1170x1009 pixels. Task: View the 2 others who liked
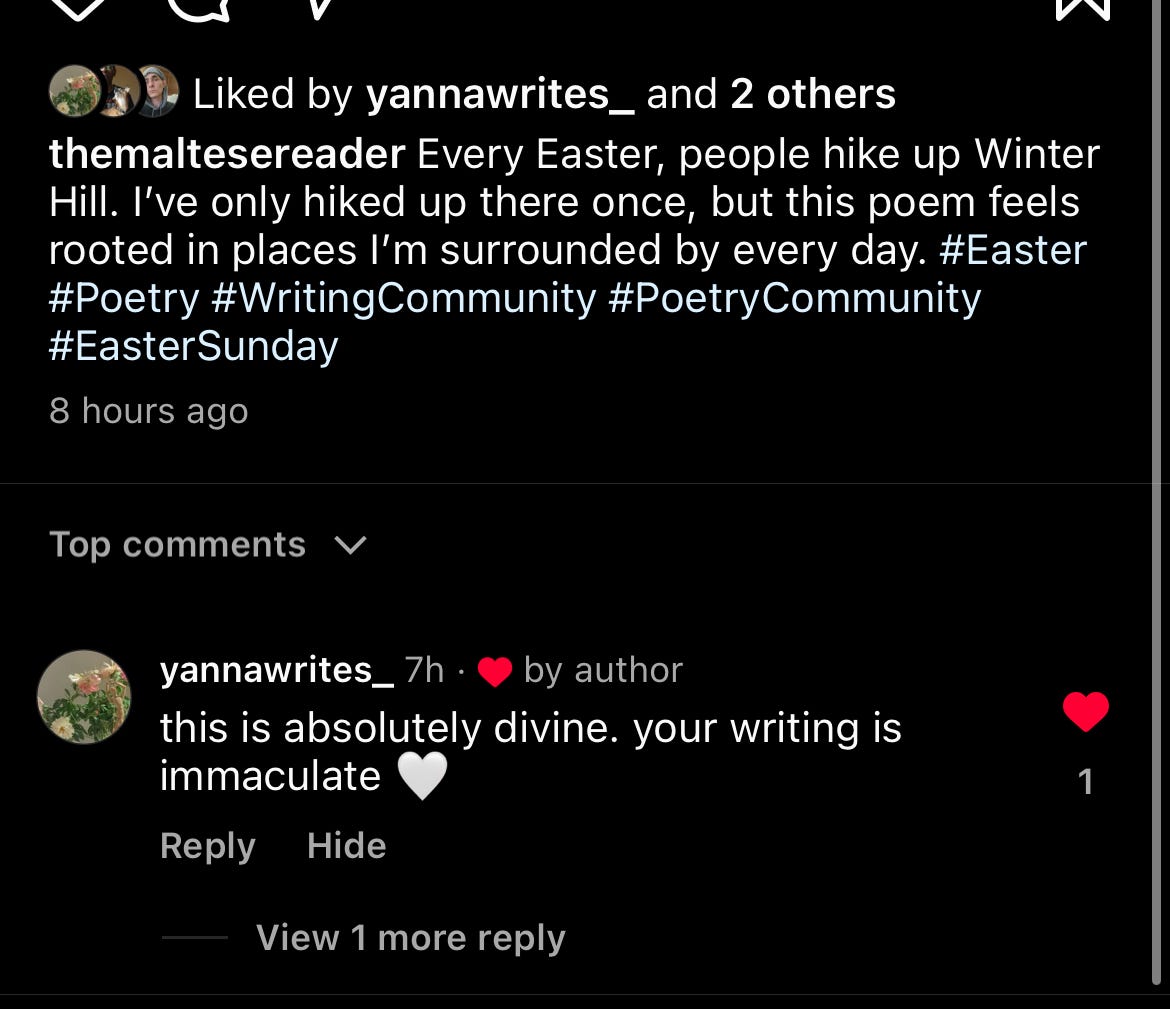point(812,94)
